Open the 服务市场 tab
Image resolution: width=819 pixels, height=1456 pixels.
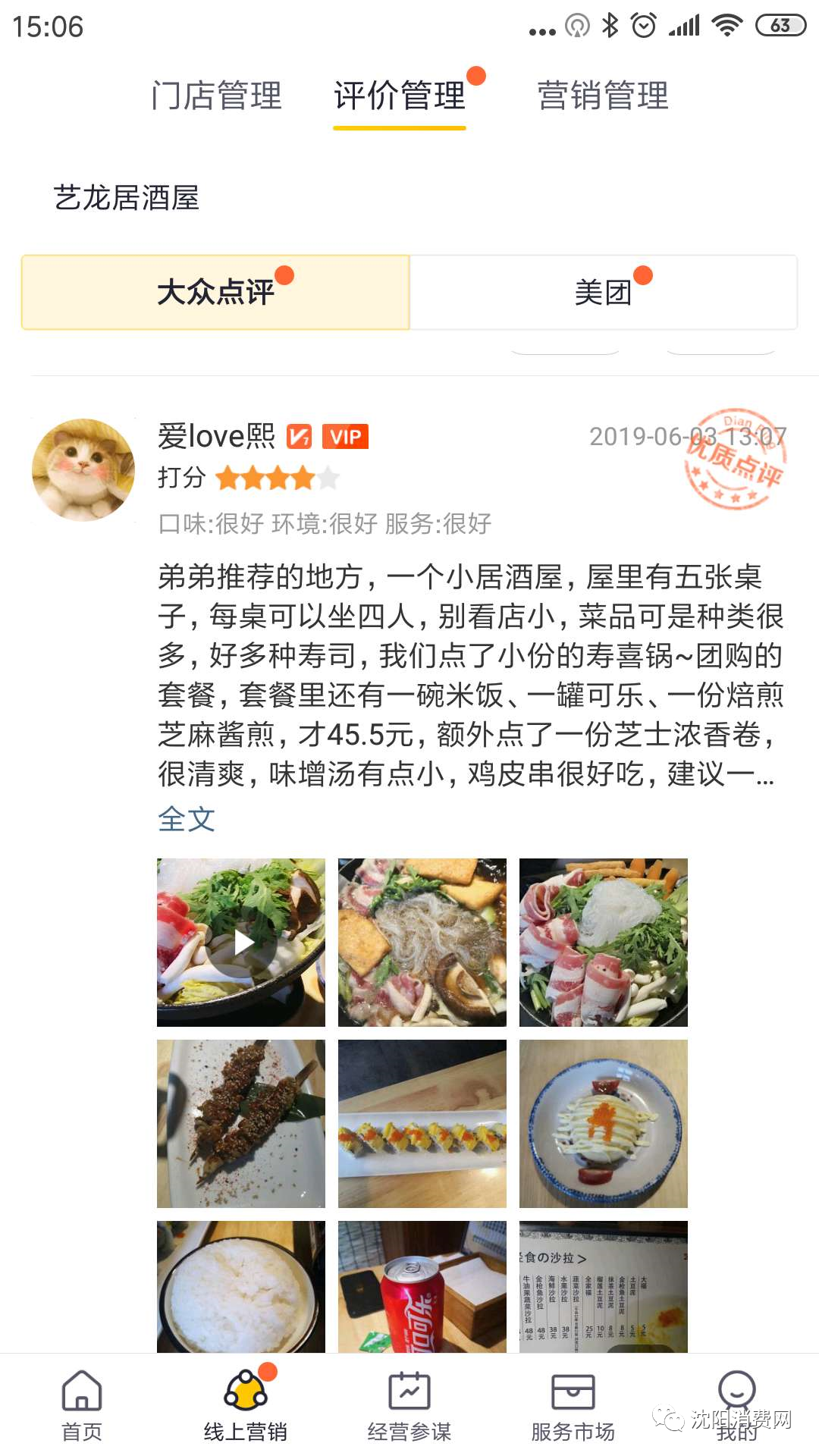coord(573,1404)
